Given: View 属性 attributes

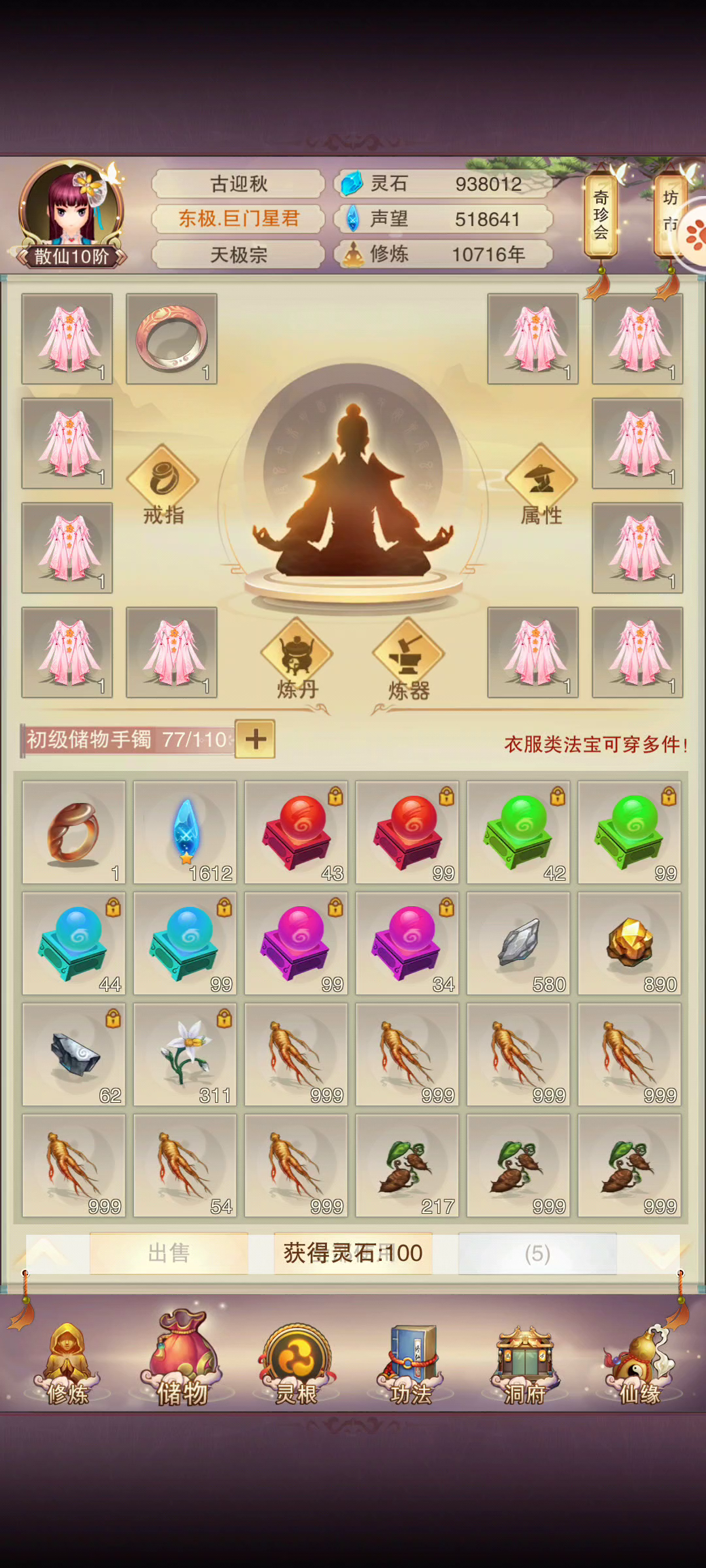Looking at the screenshot, I should coord(541,485).
